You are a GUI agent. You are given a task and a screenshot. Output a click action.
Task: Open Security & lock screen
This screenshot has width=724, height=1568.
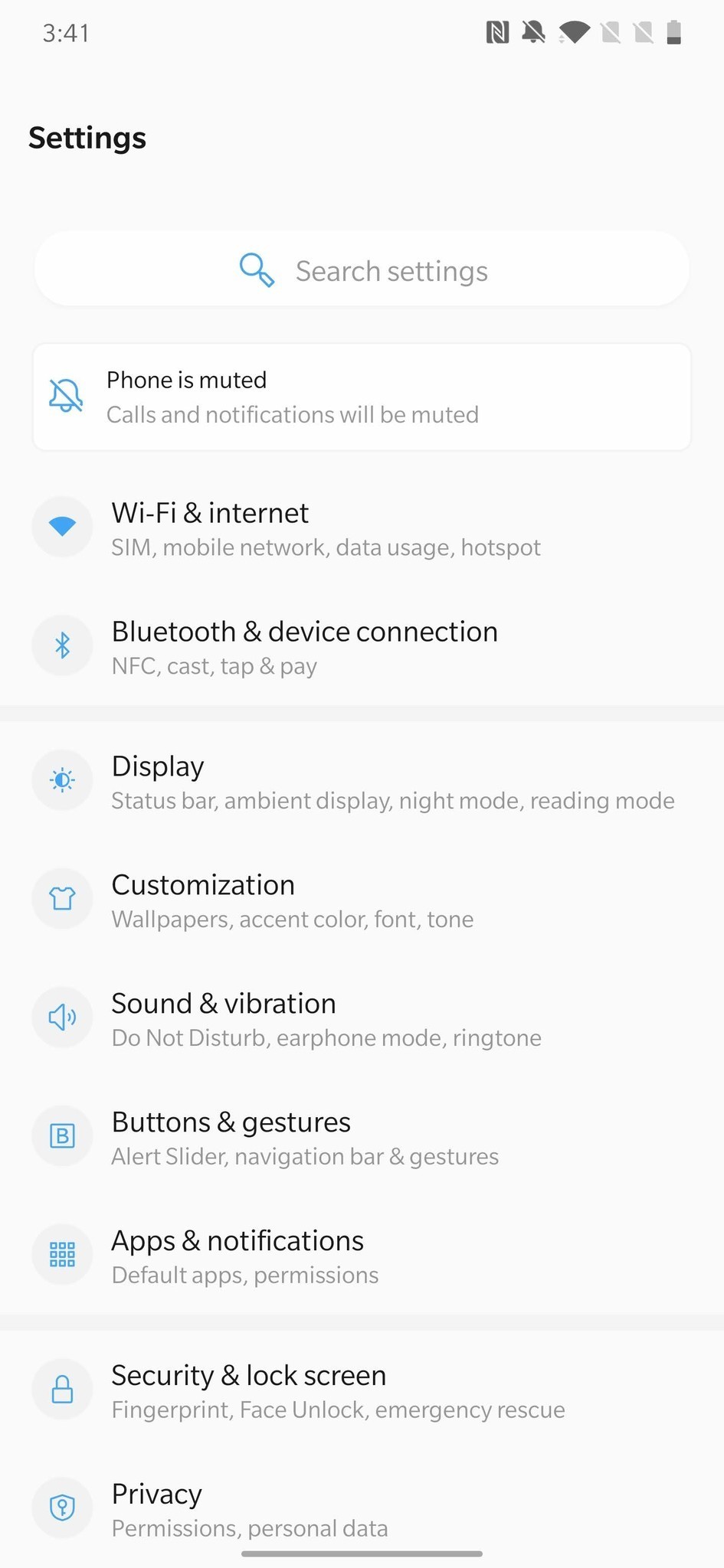(x=362, y=1391)
